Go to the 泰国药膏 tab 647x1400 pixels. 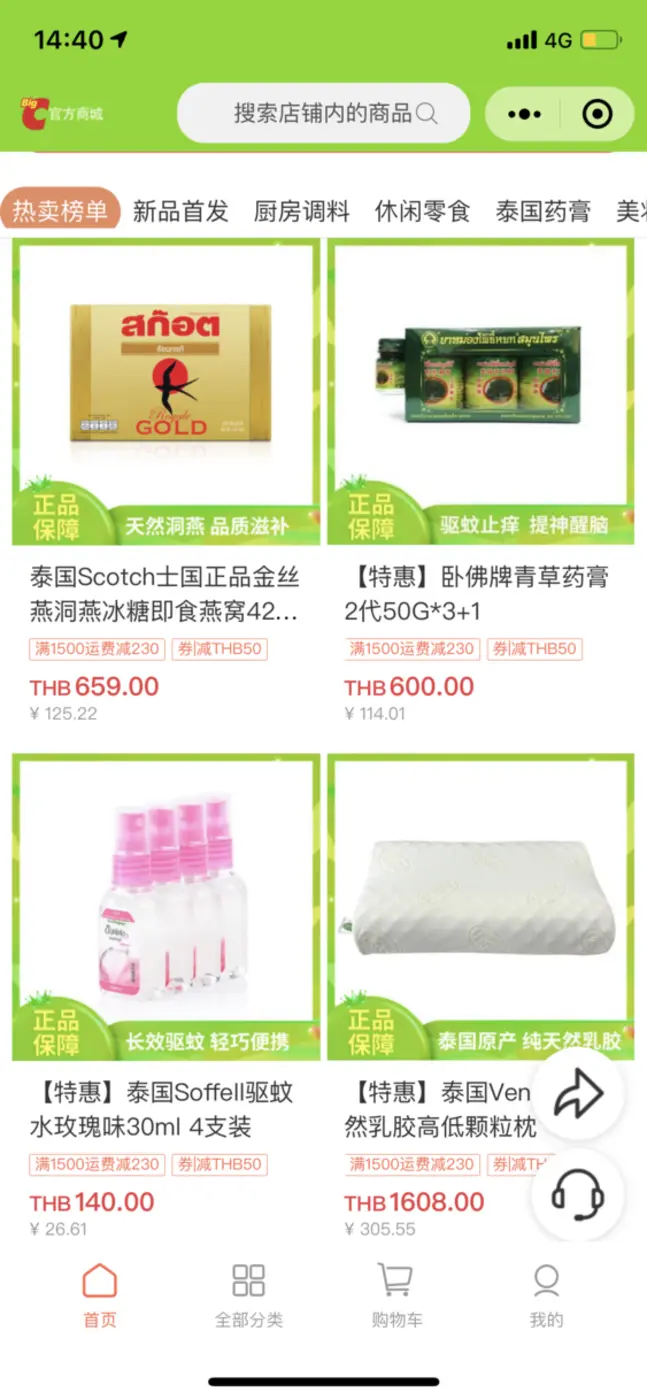(543, 211)
